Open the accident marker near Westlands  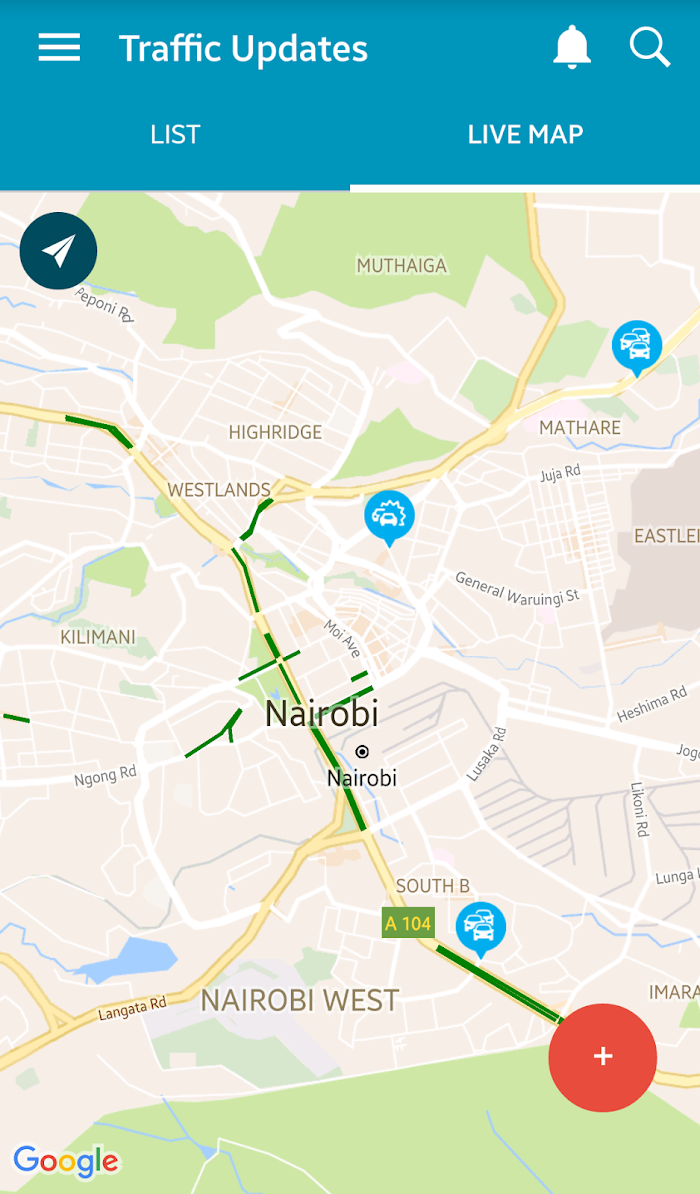point(389,517)
